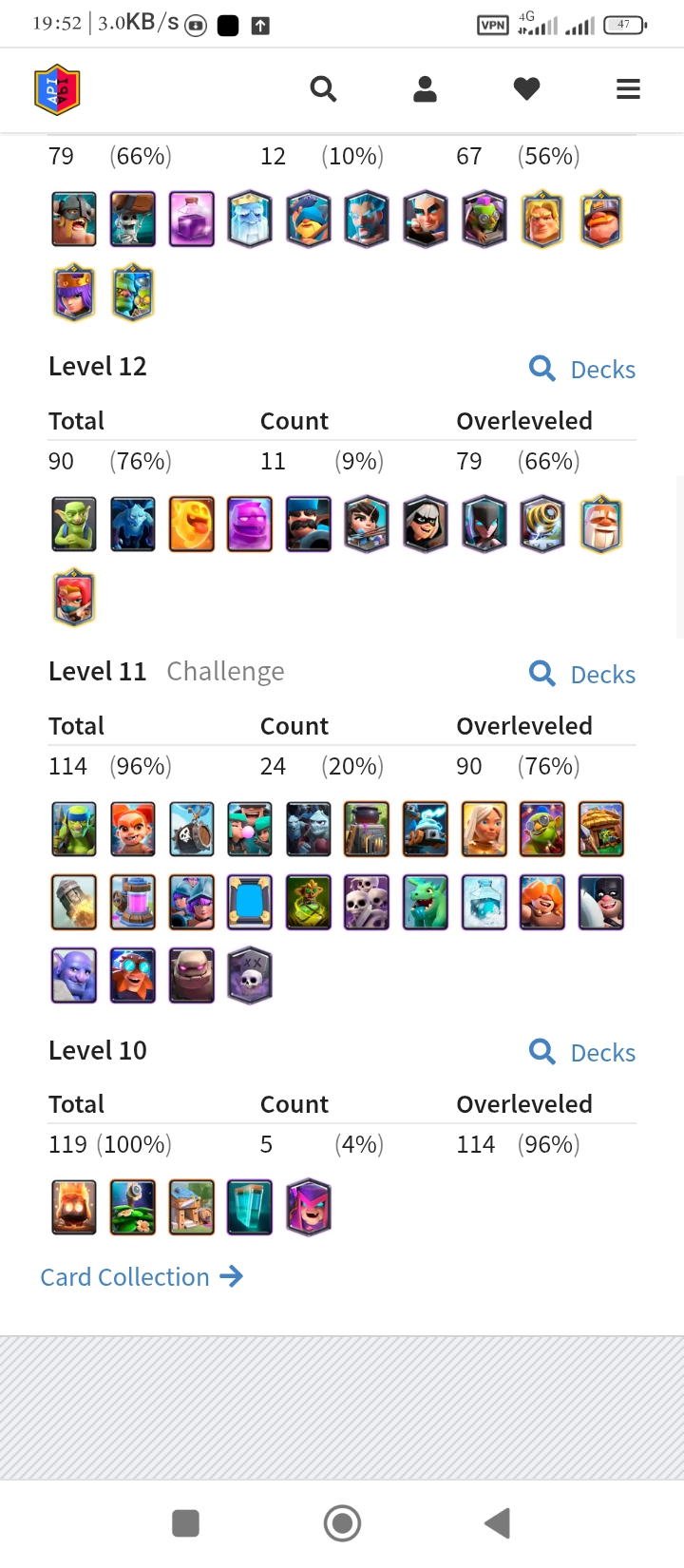Open the Skeleton Army card in Level 11
Image resolution: width=684 pixels, height=1568 pixels.
(367, 902)
